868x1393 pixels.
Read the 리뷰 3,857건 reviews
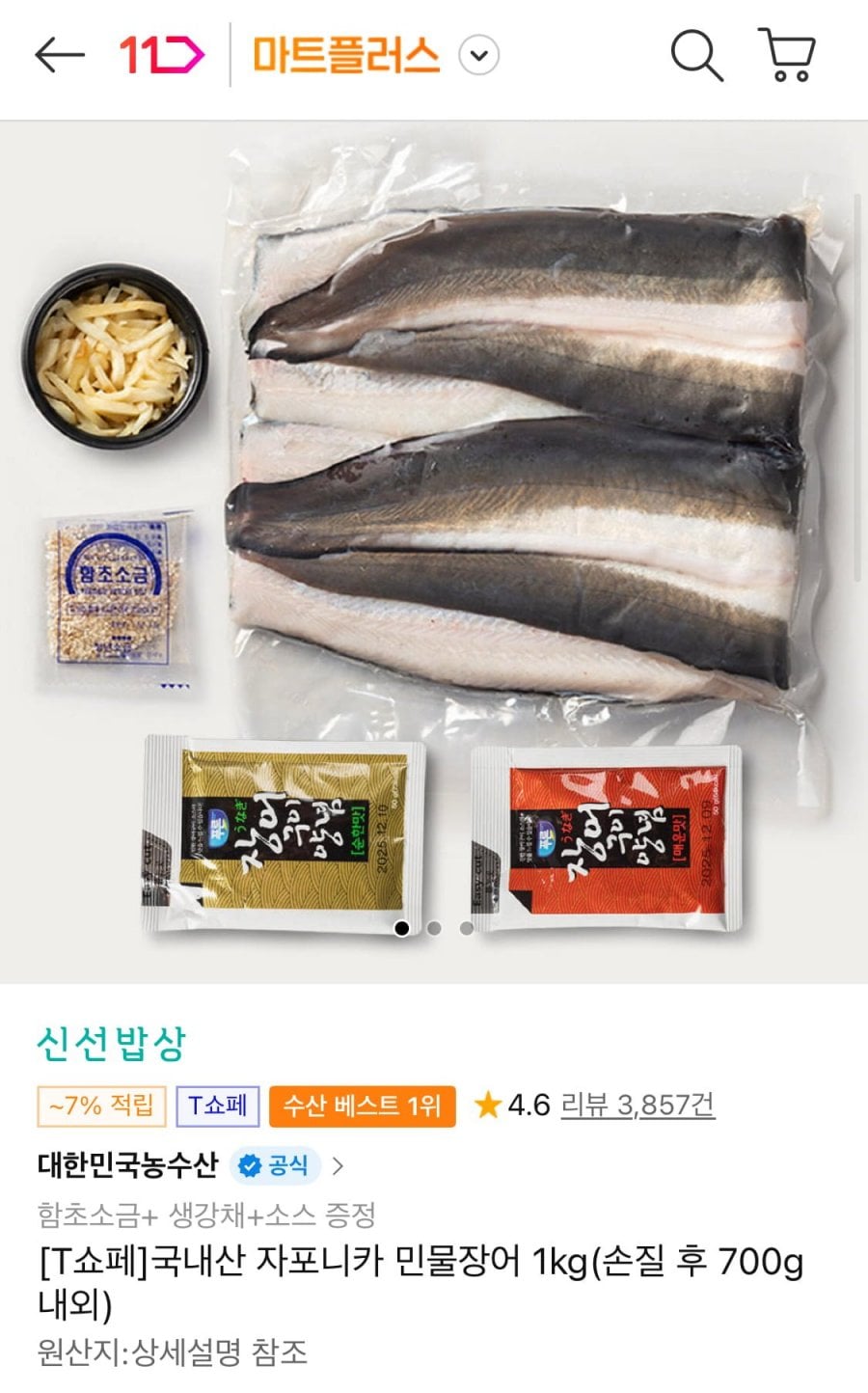pyautogui.click(x=637, y=1105)
